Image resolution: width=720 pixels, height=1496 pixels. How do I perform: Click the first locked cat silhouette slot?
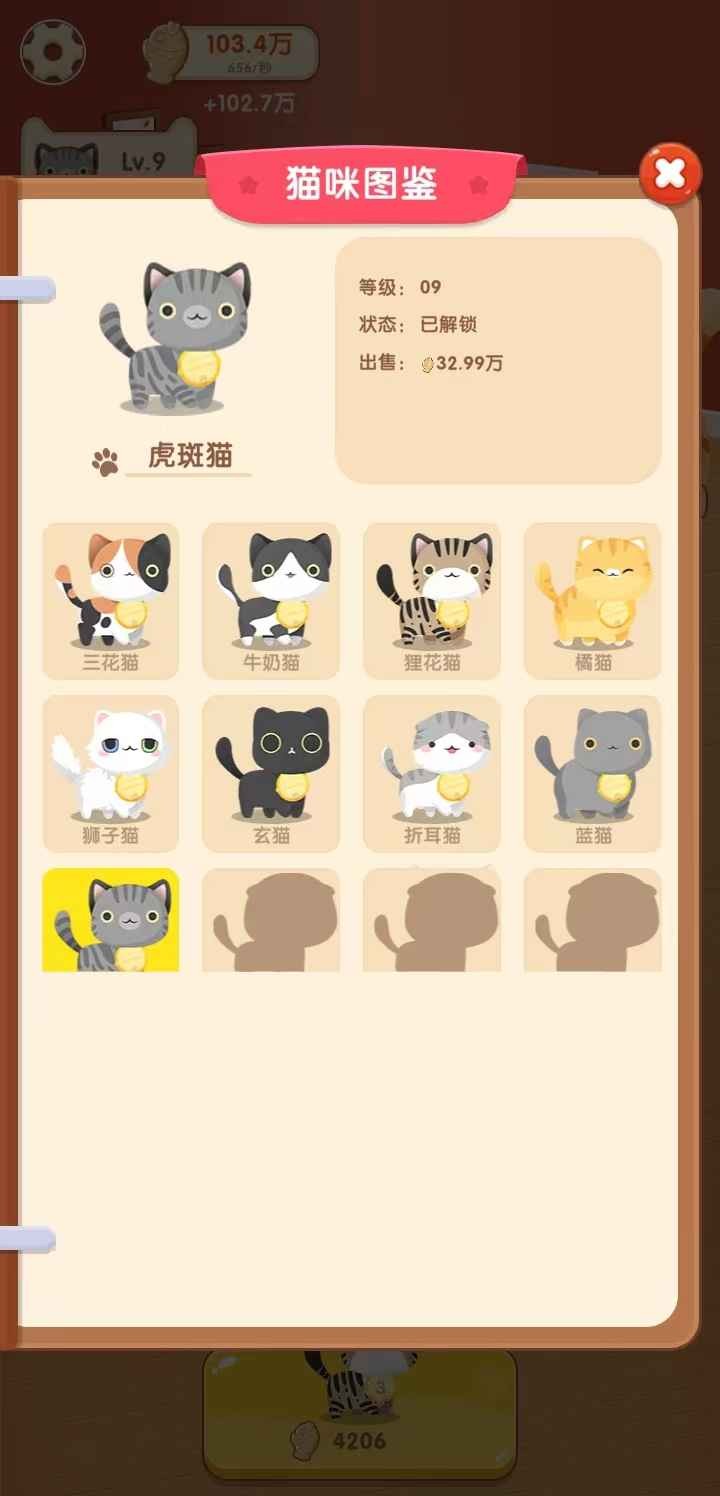click(x=270, y=920)
